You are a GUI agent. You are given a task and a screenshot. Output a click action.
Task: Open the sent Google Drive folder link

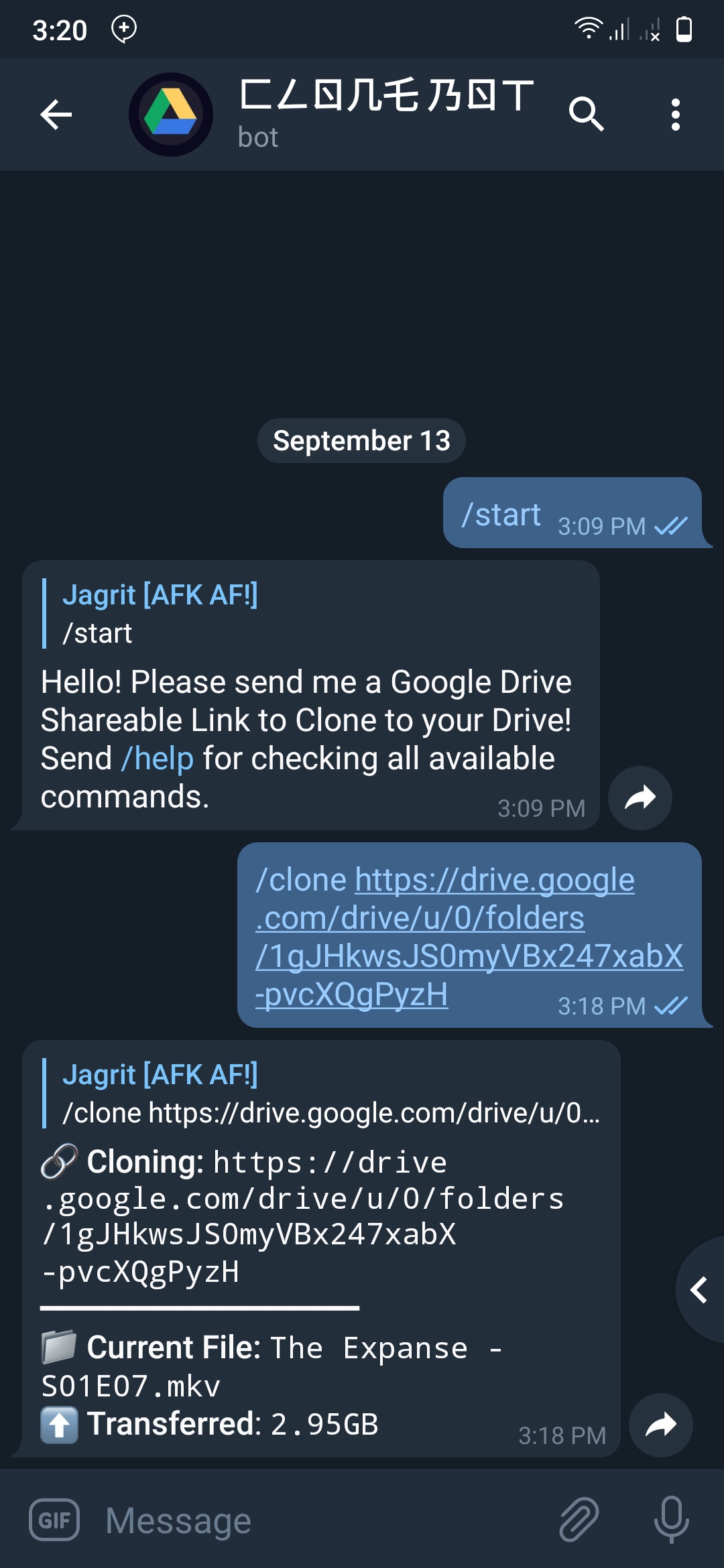[x=469, y=937]
